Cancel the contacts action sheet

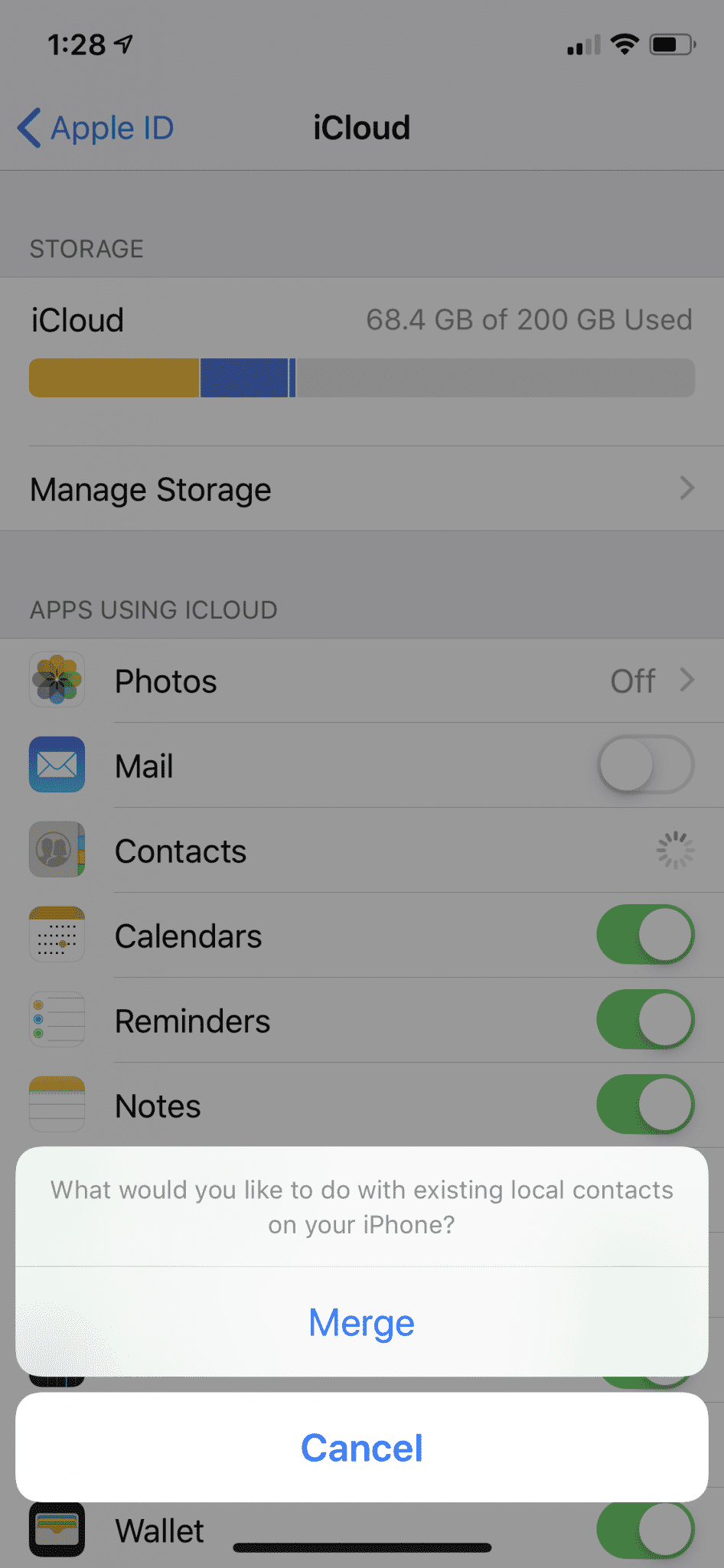(x=362, y=1447)
